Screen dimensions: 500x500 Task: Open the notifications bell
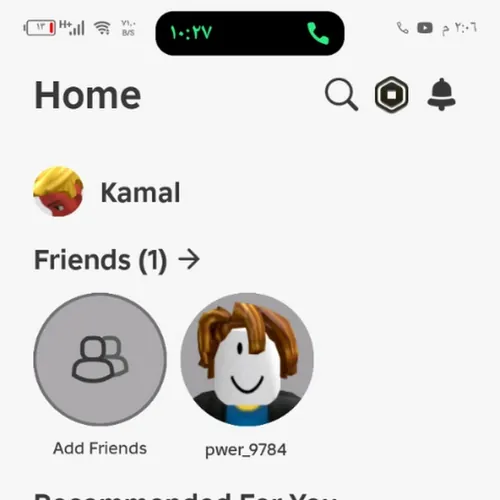pyautogui.click(x=441, y=94)
